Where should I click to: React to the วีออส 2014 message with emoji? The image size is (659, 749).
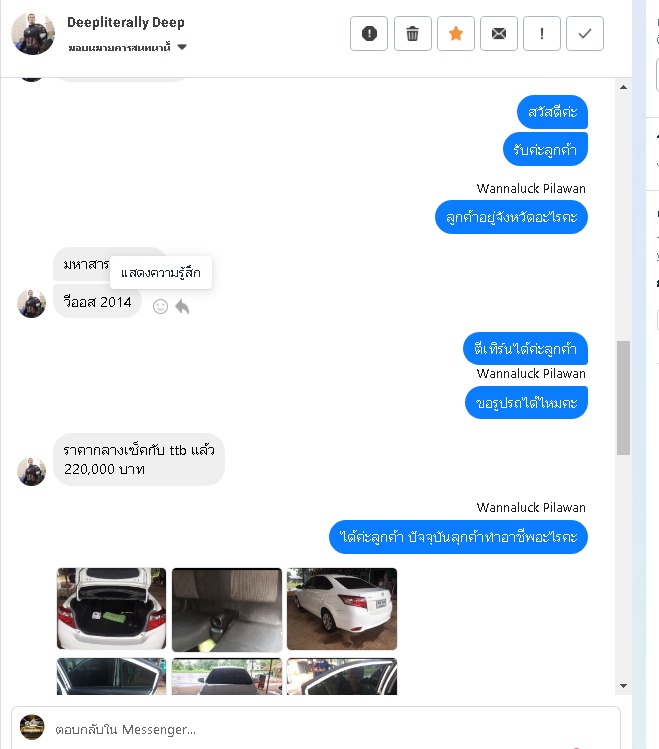tap(160, 307)
